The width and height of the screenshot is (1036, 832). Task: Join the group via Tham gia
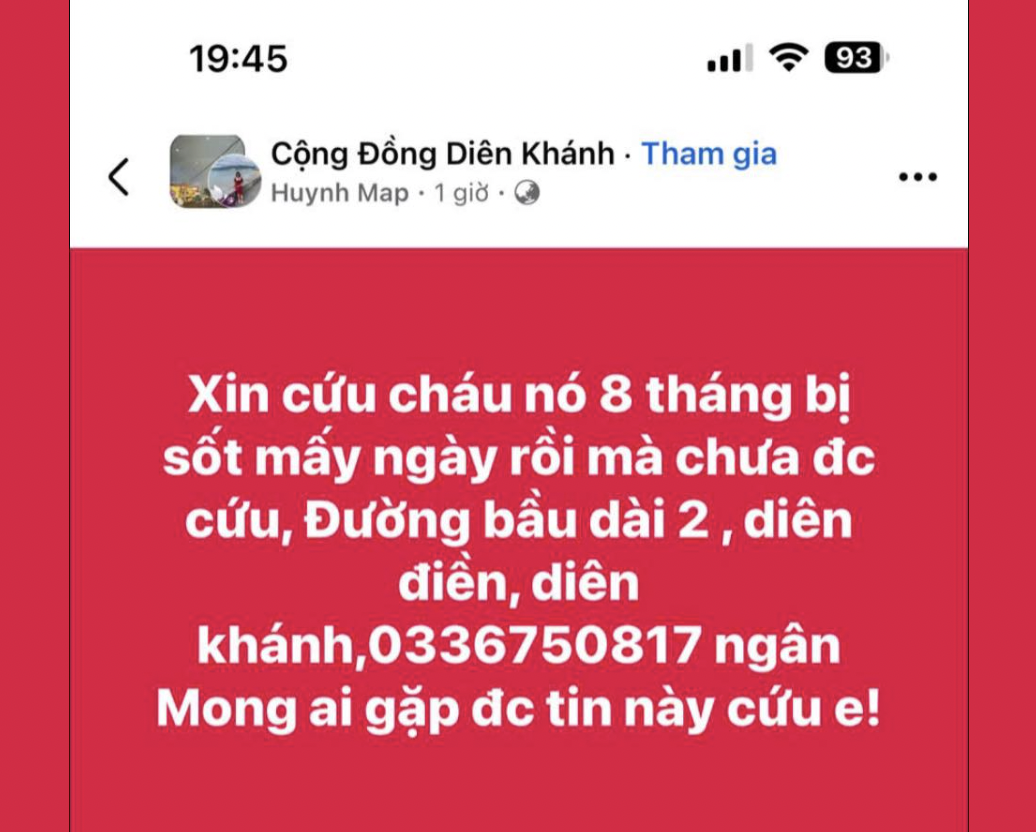point(708,154)
